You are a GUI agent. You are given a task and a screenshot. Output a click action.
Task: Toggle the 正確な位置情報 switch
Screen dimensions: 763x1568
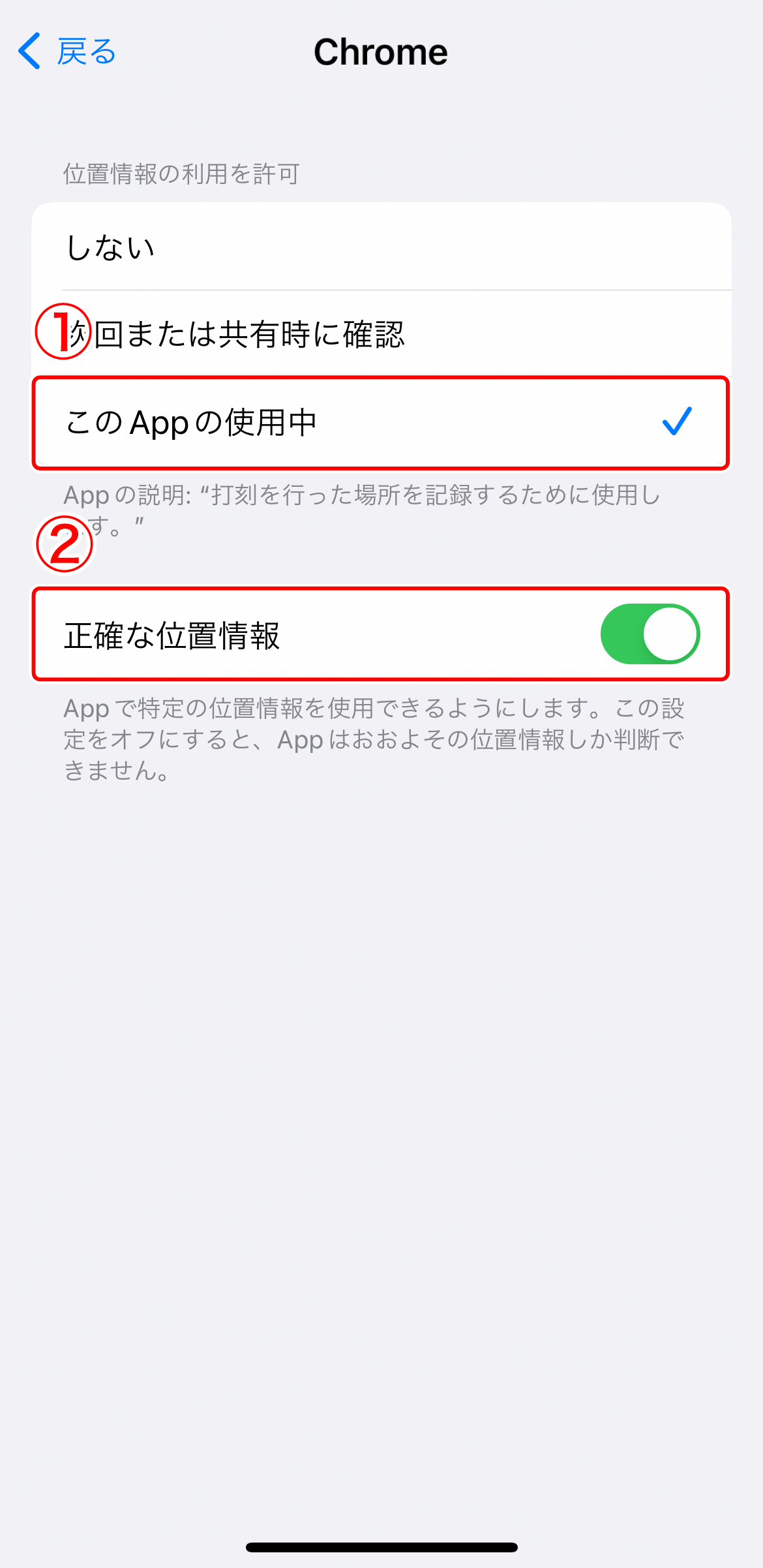(x=650, y=634)
